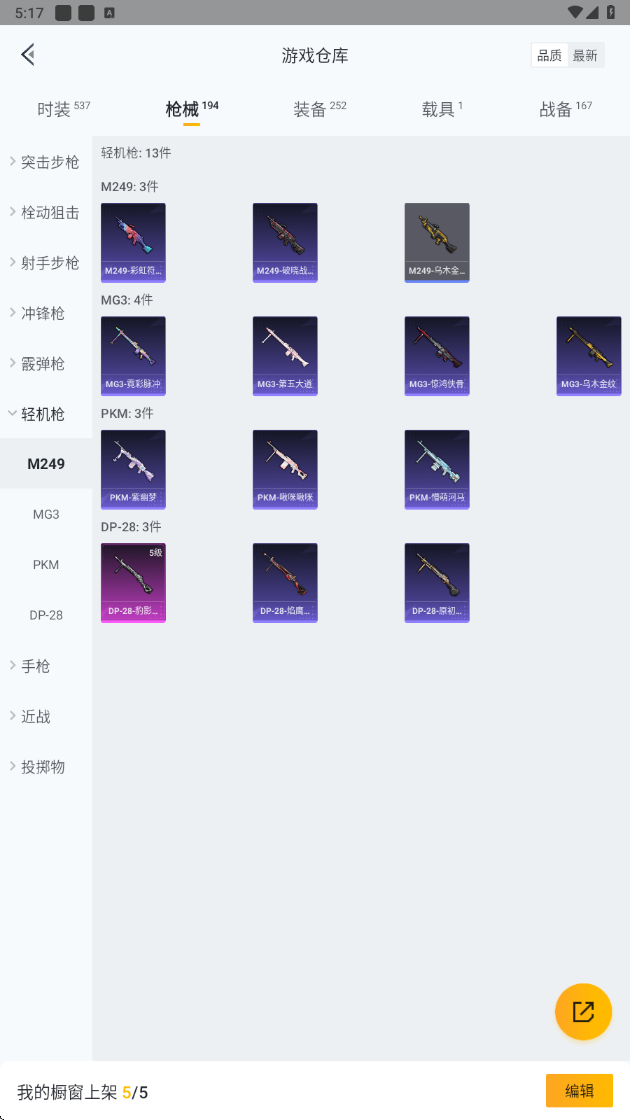Sort the warehouse by 最新

585,56
